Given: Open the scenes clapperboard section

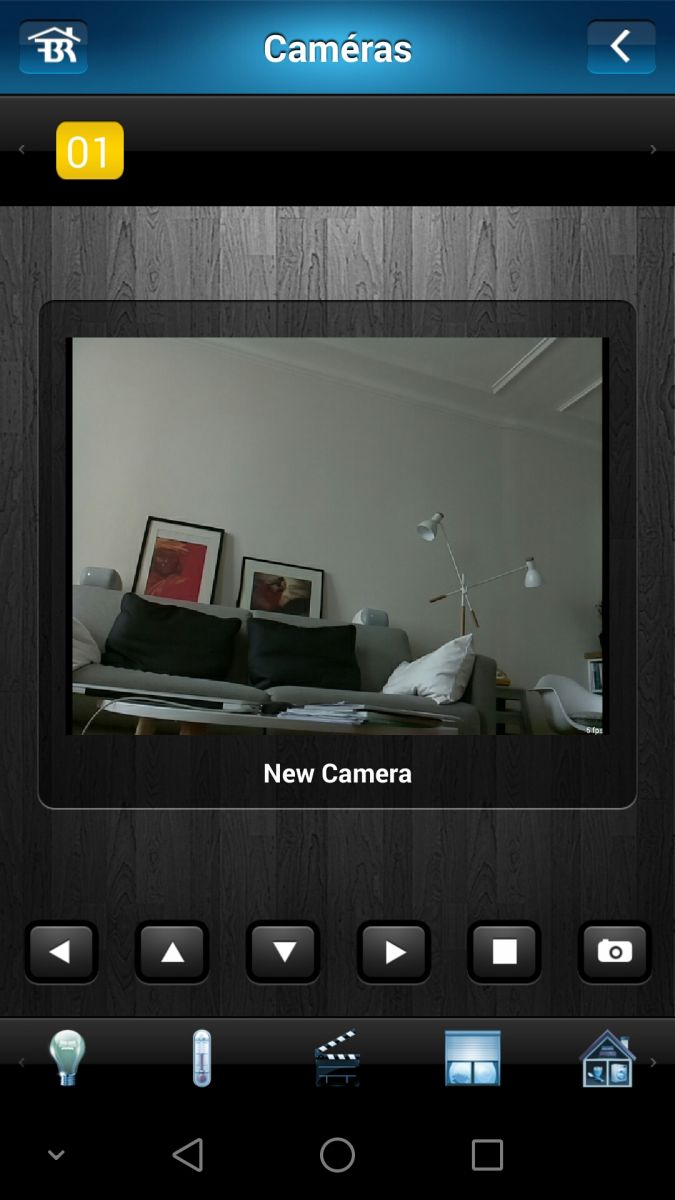Looking at the screenshot, I should point(337,1058).
